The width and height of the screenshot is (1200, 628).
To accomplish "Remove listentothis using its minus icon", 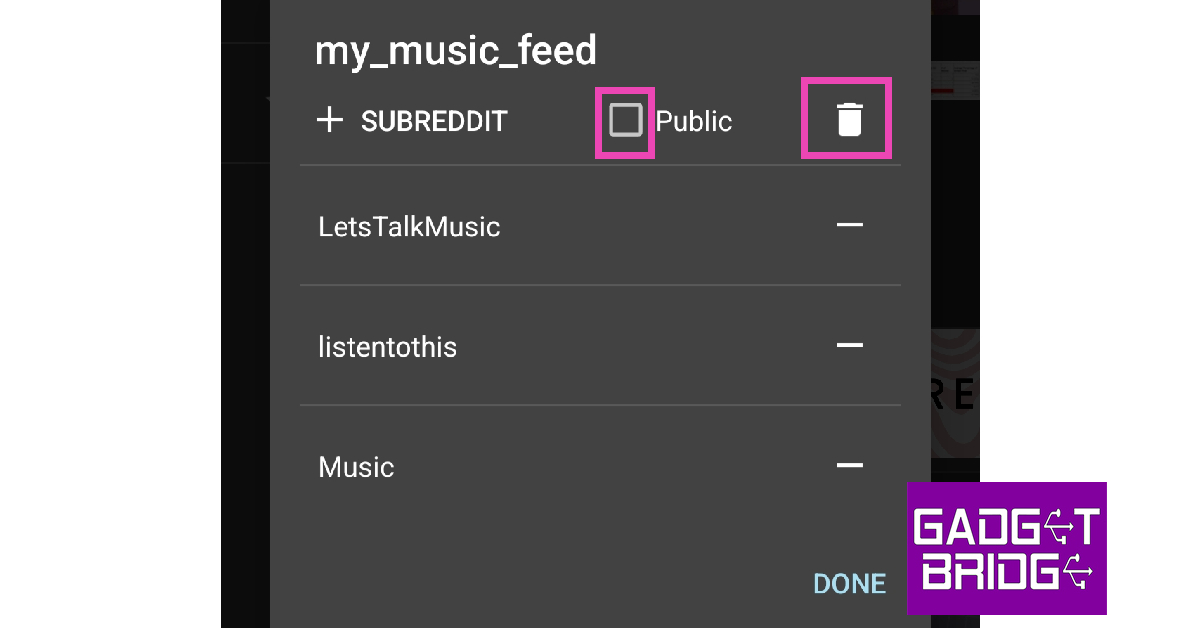I will point(849,345).
